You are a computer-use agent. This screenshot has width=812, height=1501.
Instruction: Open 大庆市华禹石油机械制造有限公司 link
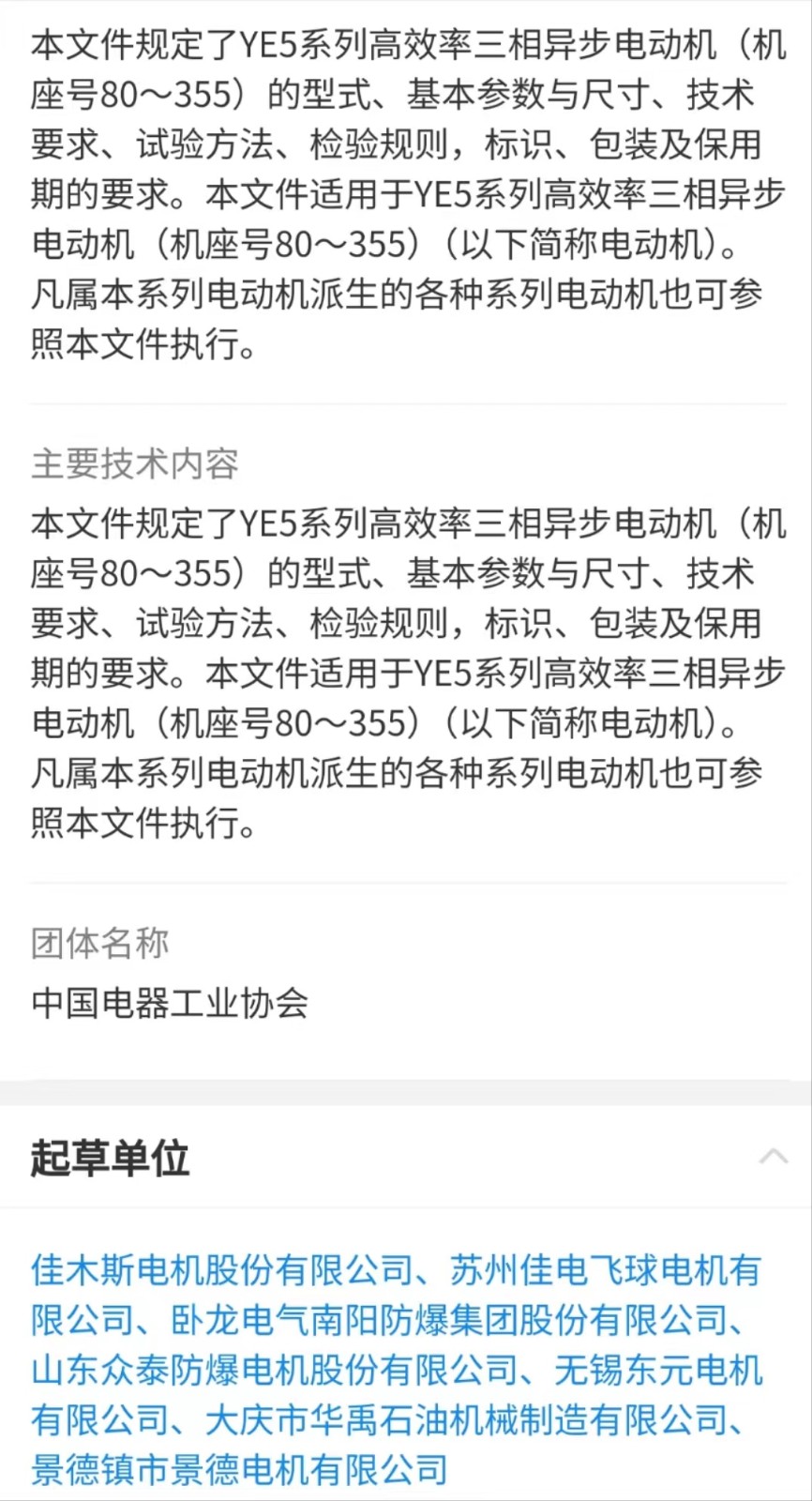pos(466,1420)
